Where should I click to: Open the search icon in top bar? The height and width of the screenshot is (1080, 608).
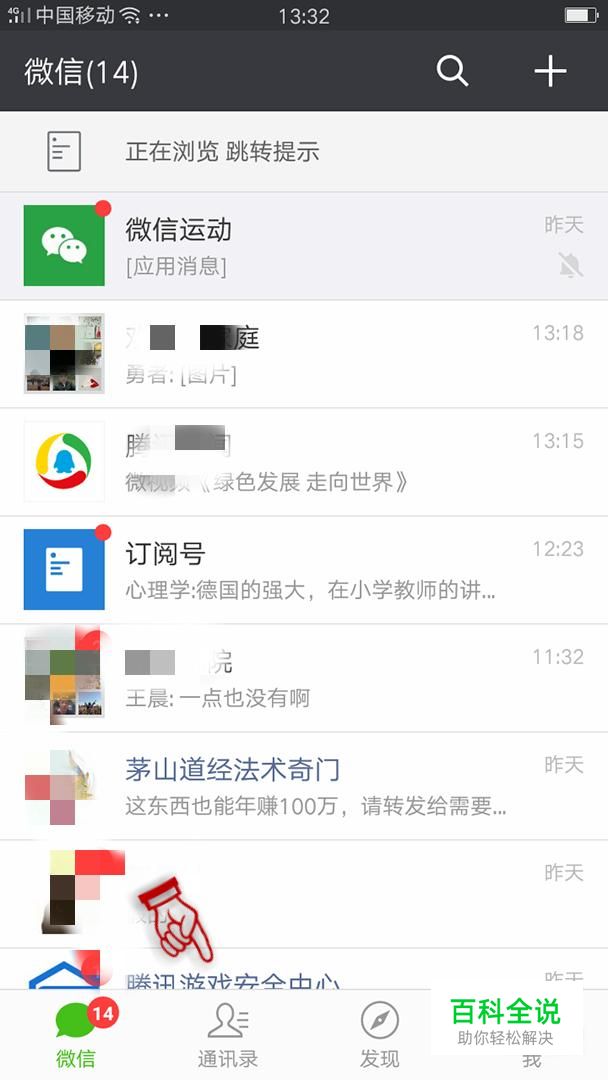point(452,71)
